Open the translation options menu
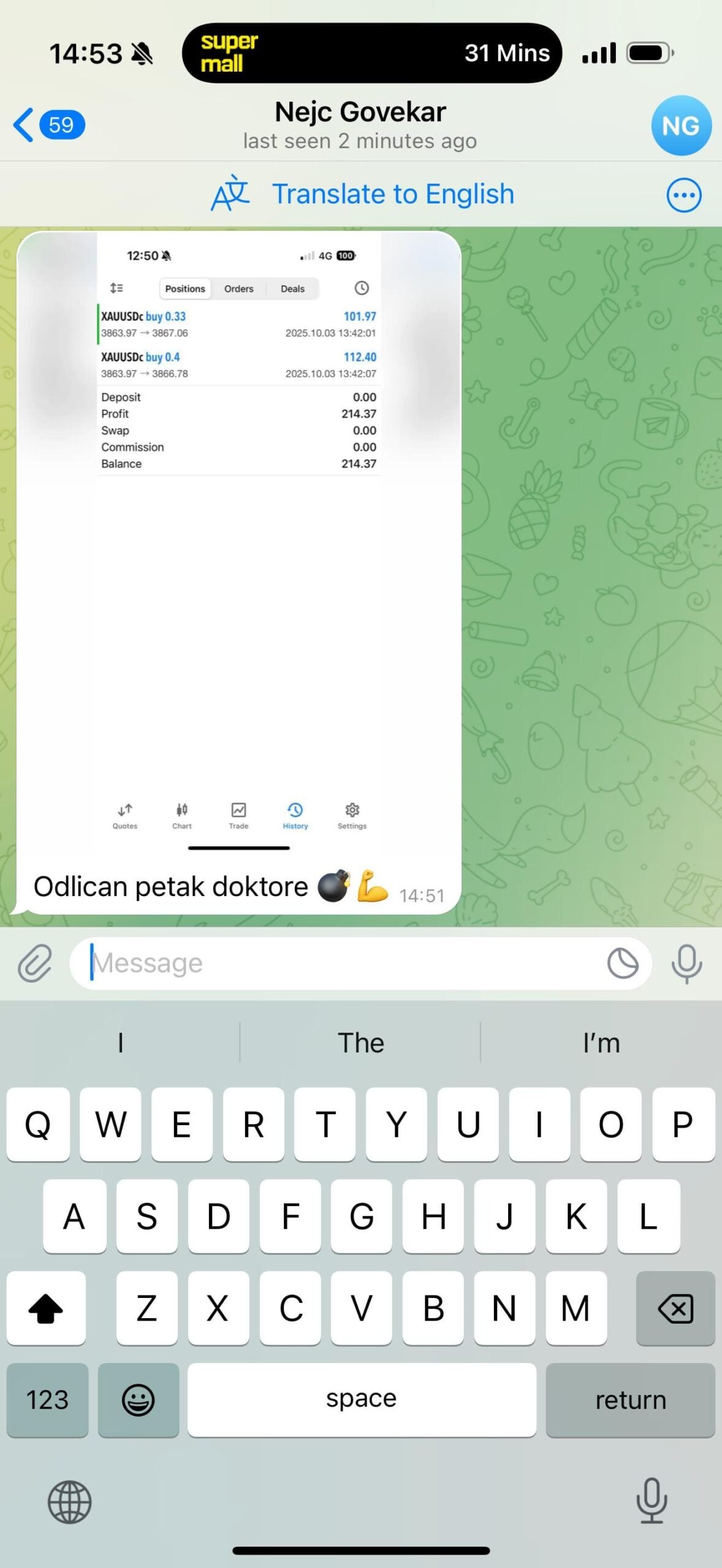The height and width of the screenshot is (1568, 722). click(x=683, y=195)
